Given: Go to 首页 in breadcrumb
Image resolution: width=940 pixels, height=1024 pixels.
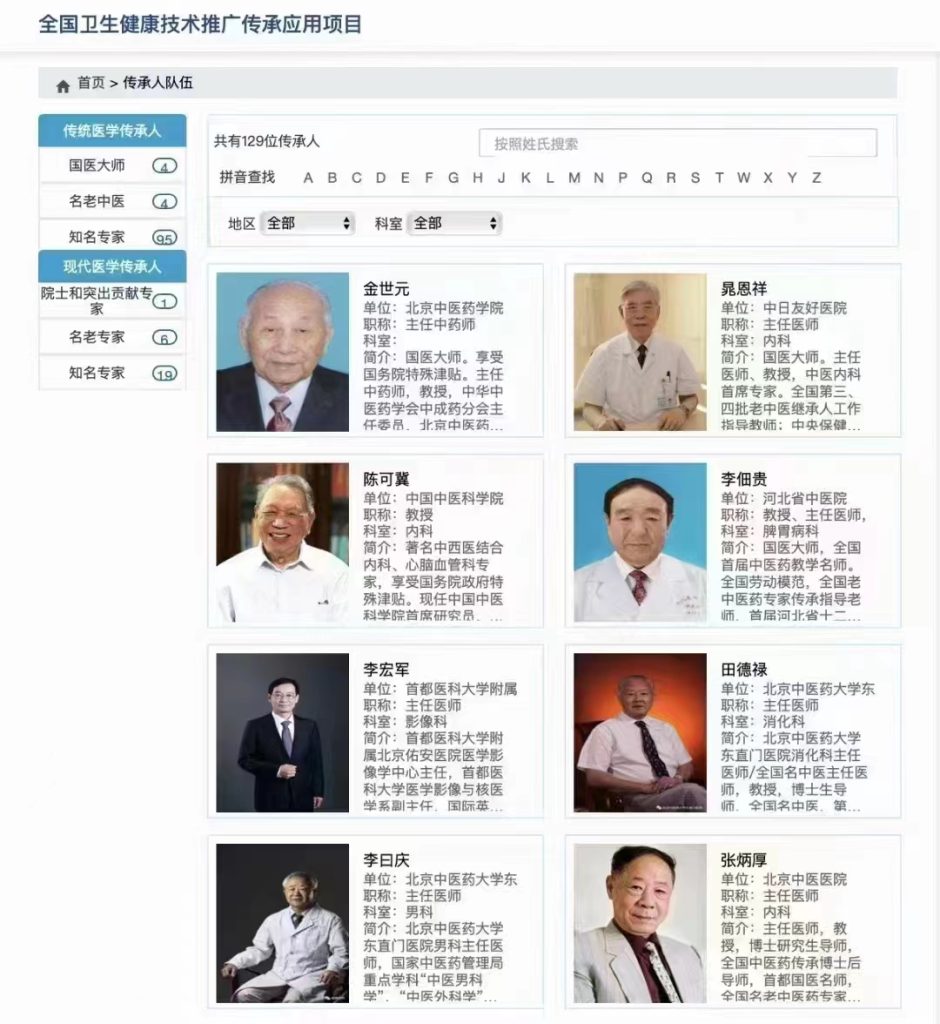Looking at the screenshot, I should point(90,84).
